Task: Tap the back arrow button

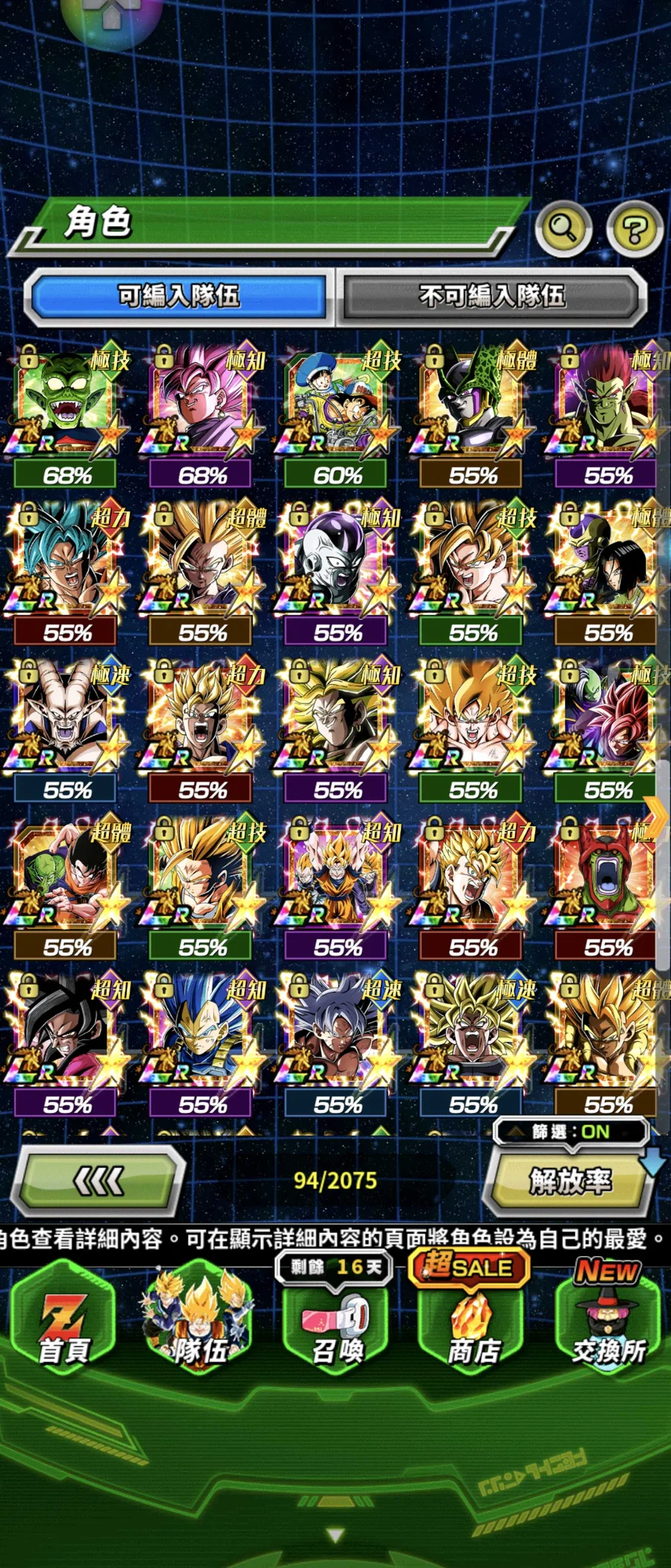Action: (x=100, y=1181)
